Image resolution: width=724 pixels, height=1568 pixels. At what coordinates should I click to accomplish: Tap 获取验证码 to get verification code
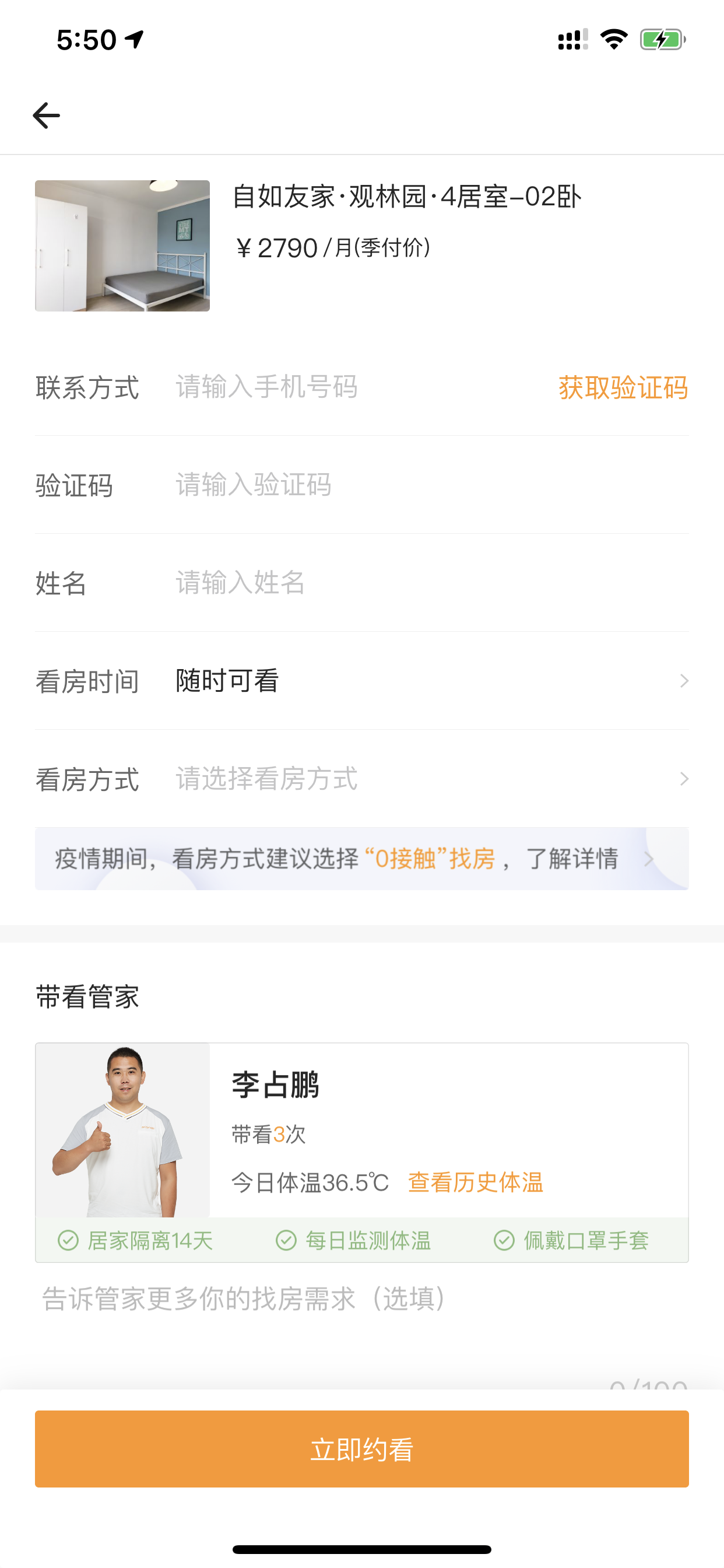623,388
